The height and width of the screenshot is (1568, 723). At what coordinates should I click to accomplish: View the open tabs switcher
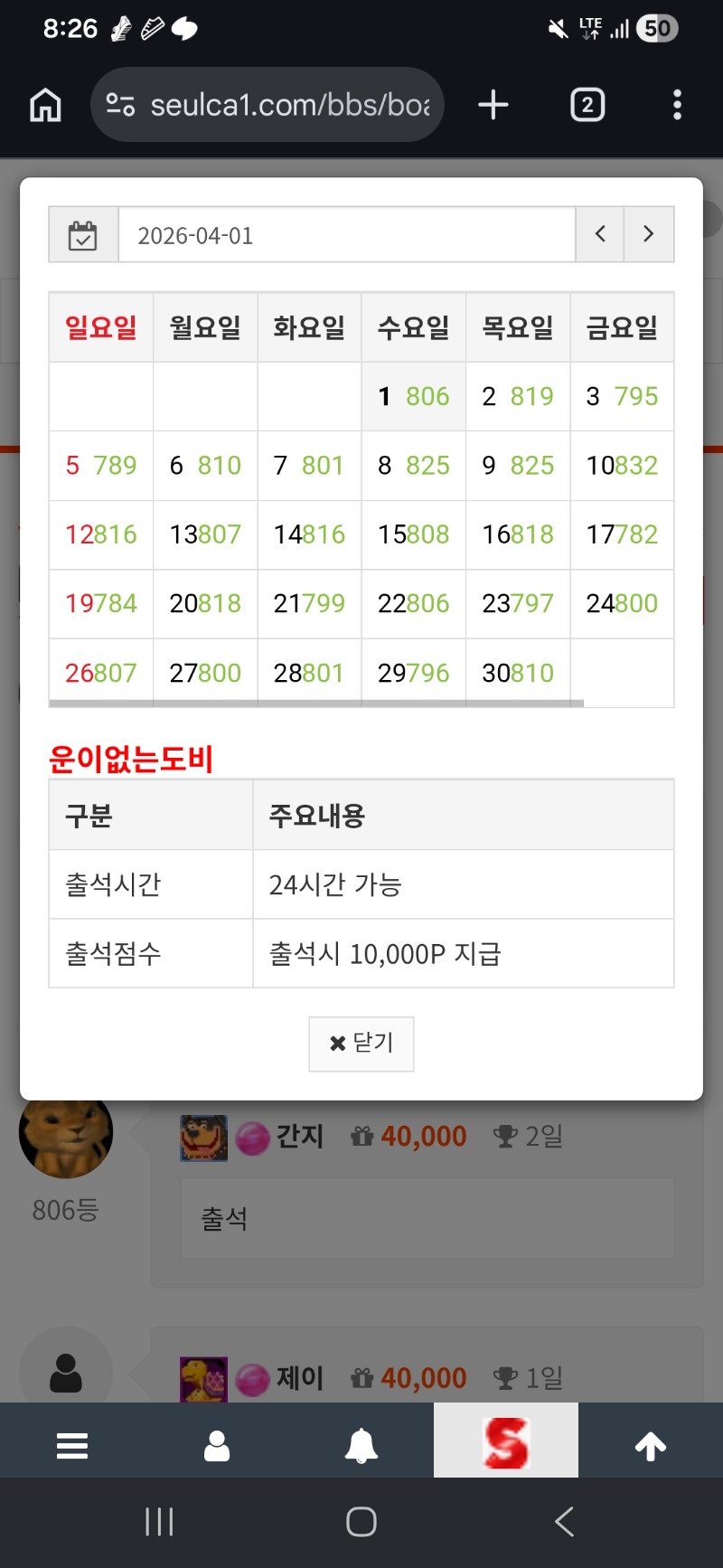[x=587, y=105]
